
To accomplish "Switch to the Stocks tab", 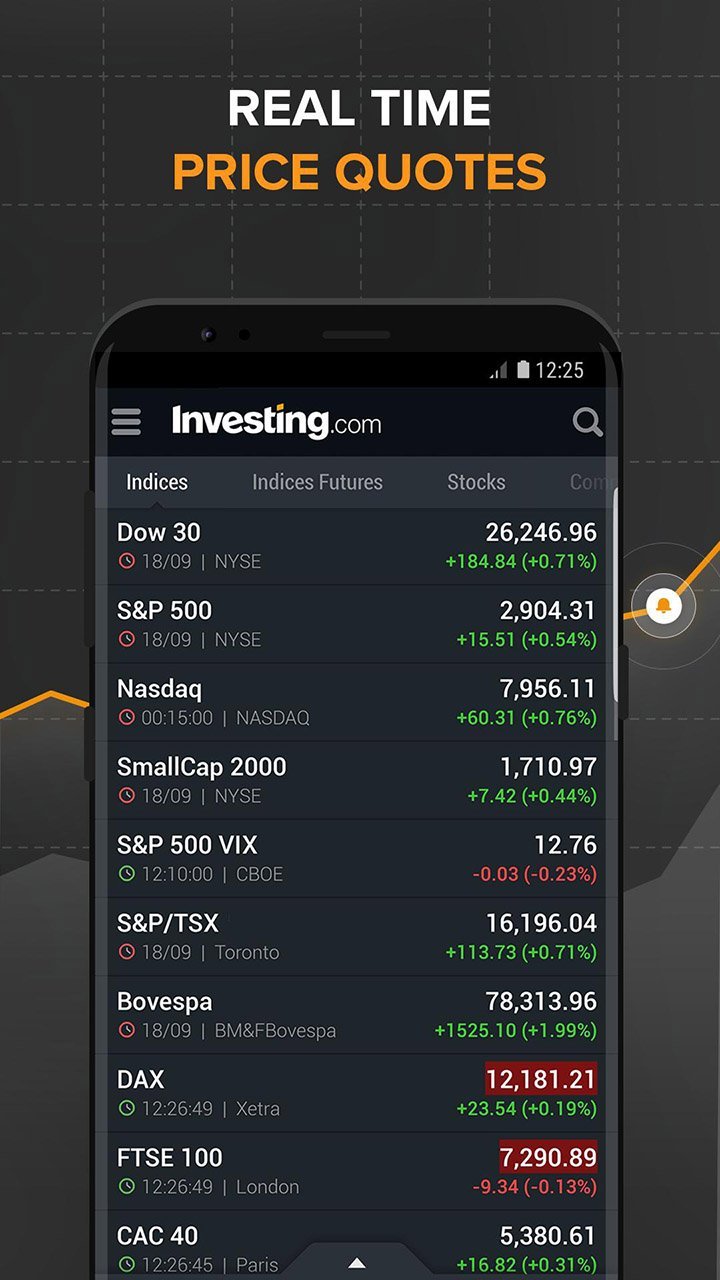I will click(x=476, y=482).
